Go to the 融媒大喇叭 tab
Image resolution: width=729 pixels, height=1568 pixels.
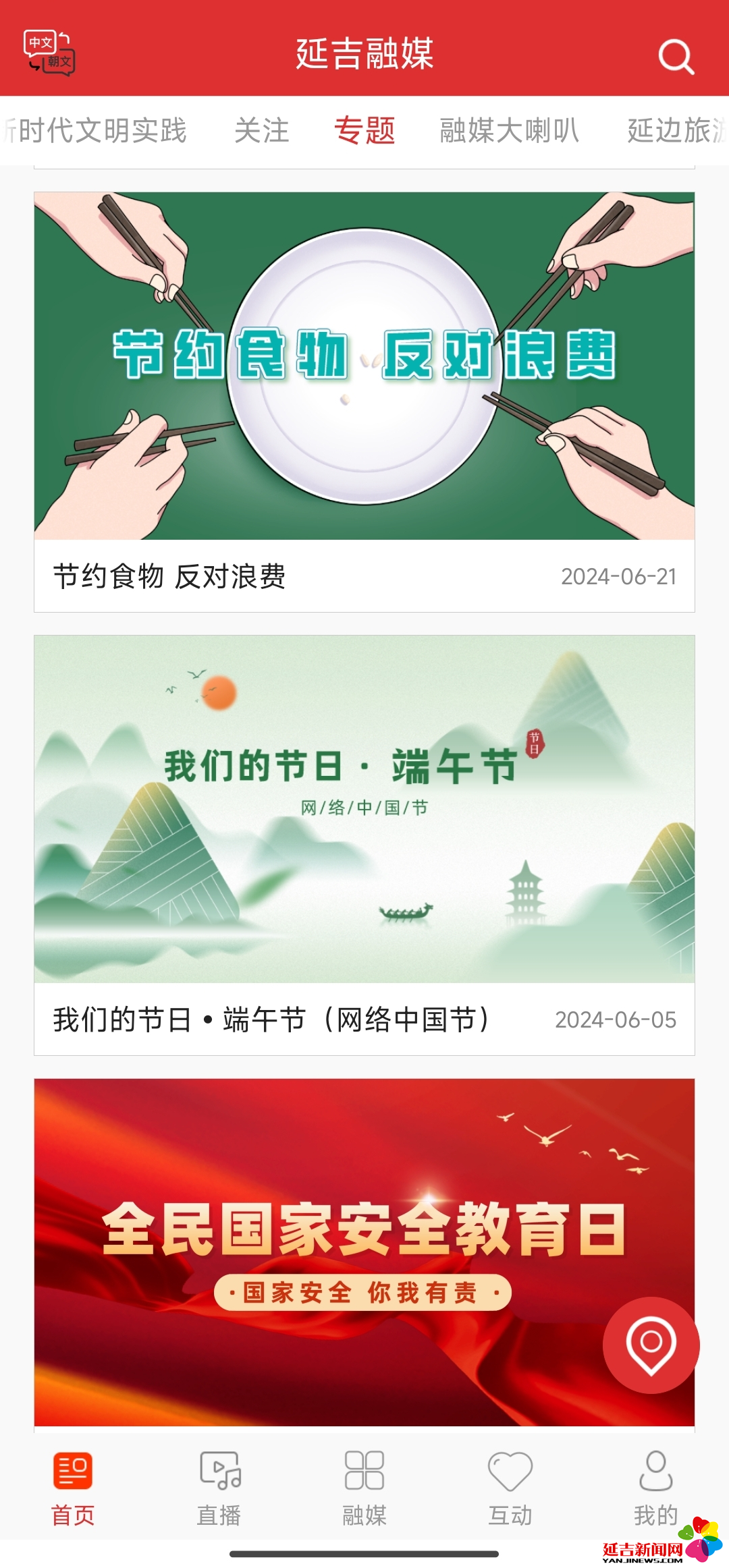tap(510, 130)
